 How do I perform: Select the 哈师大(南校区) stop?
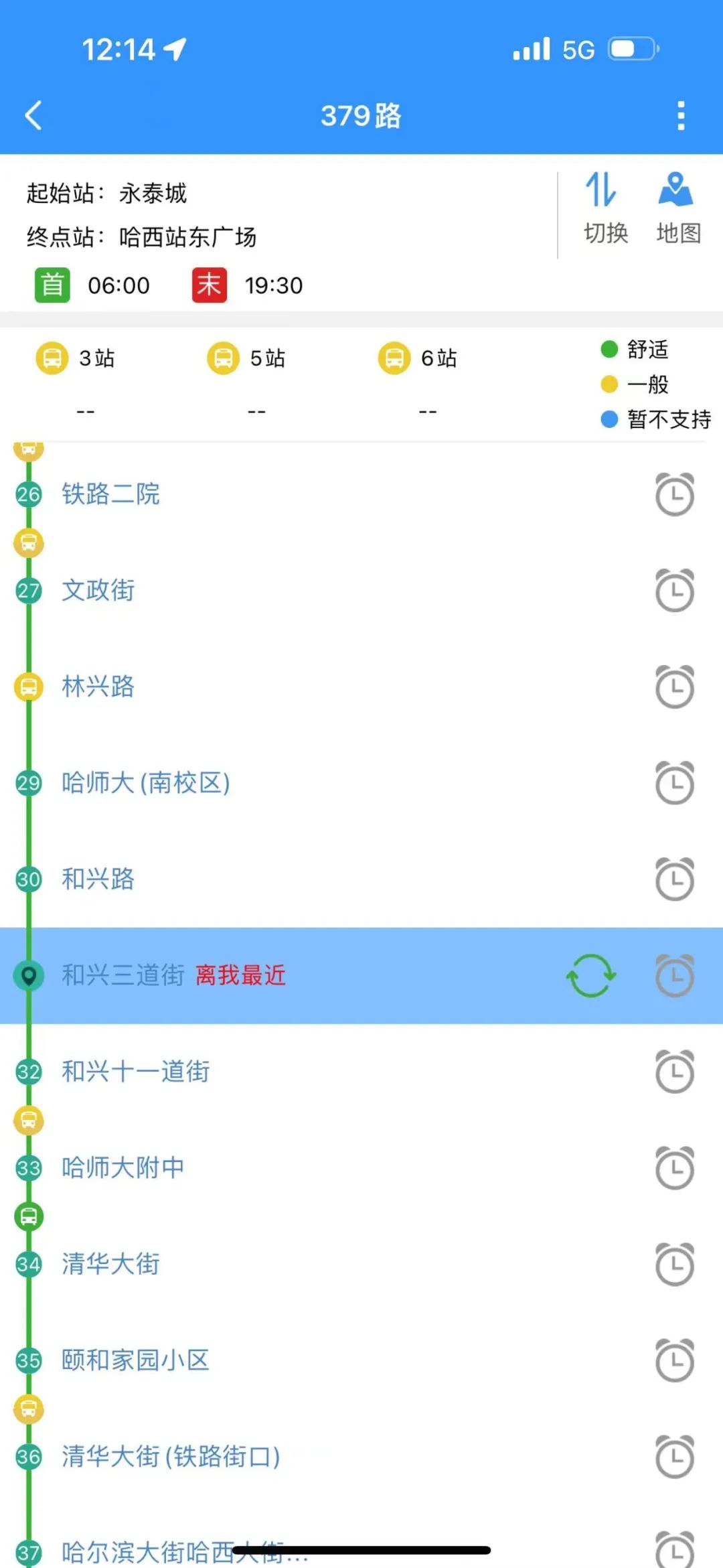click(x=146, y=783)
